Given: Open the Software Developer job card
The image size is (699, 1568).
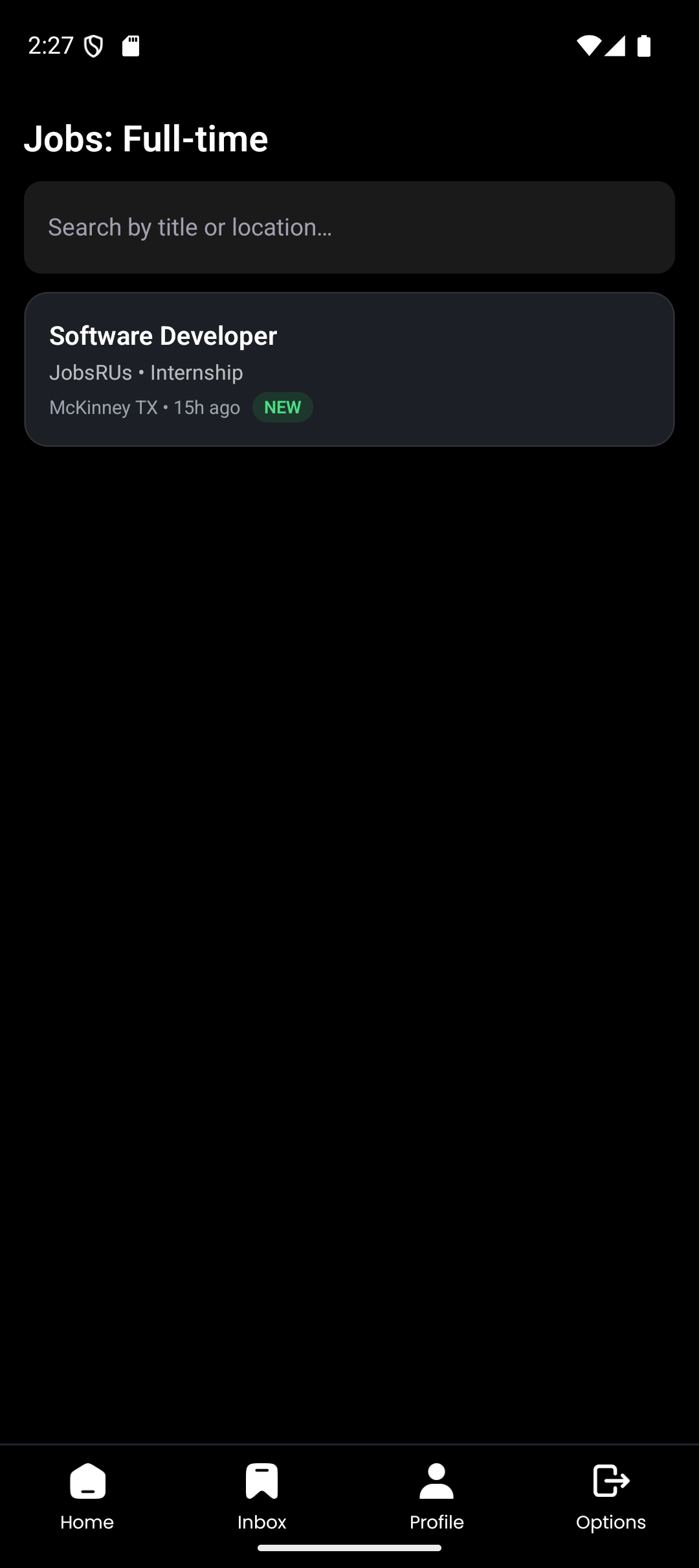Looking at the screenshot, I should tap(349, 369).
